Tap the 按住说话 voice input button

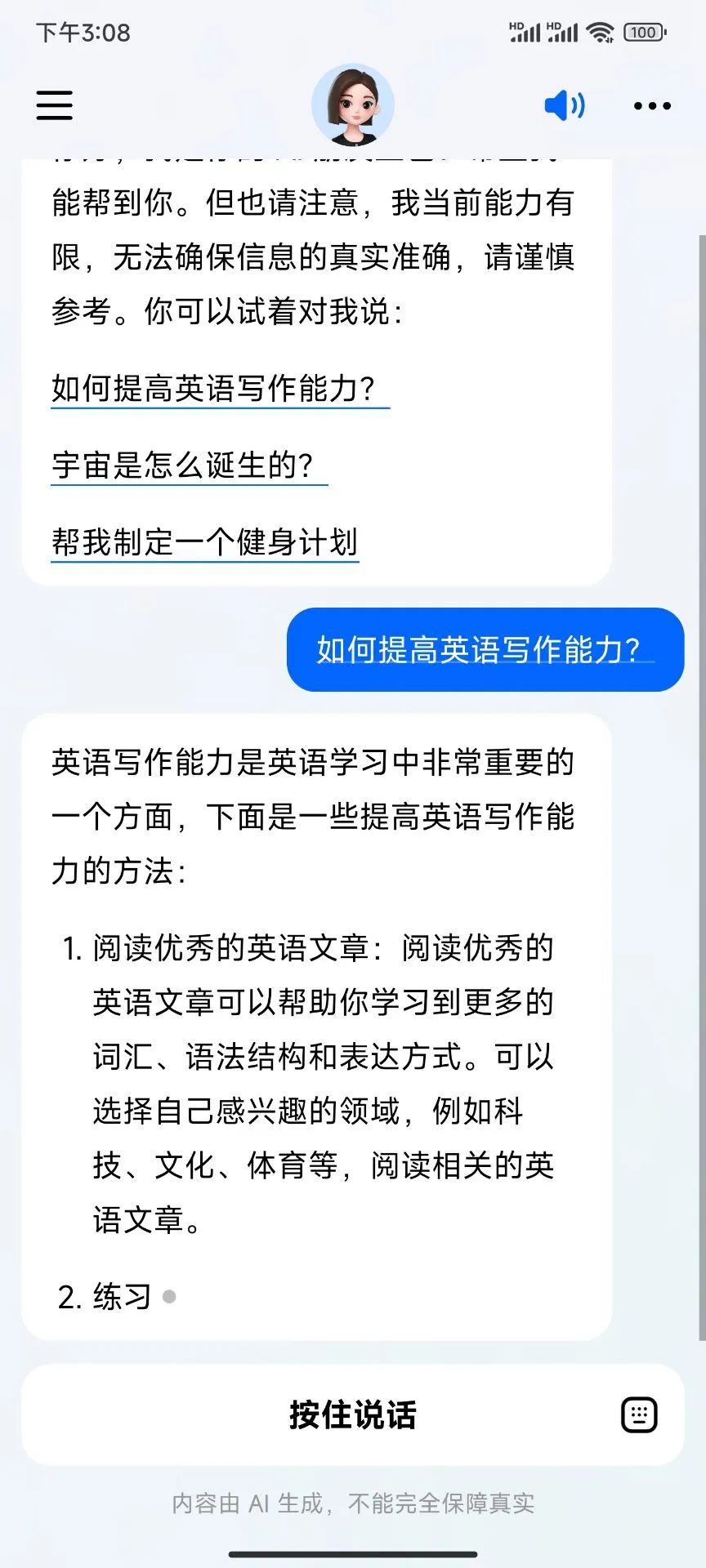(x=353, y=1414)
